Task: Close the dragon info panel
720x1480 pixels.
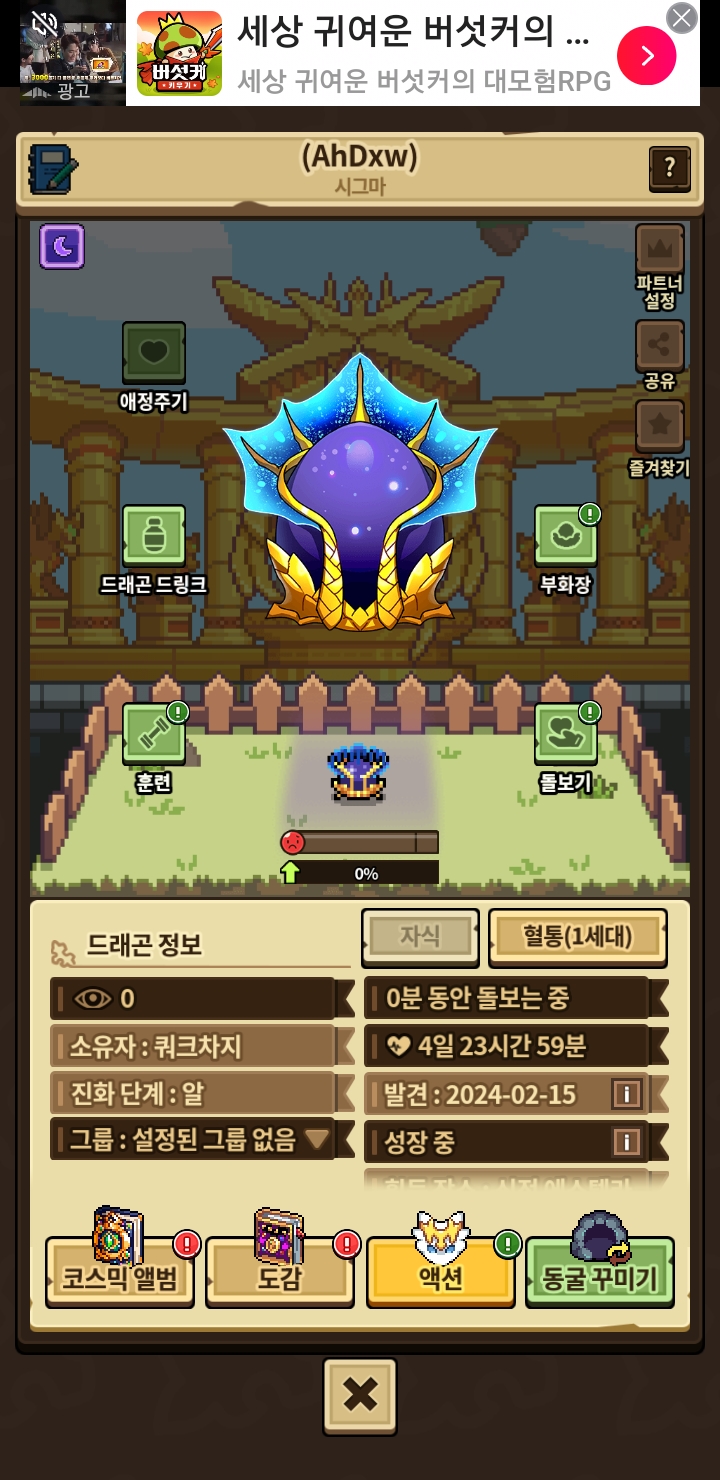Action: 360,1394
